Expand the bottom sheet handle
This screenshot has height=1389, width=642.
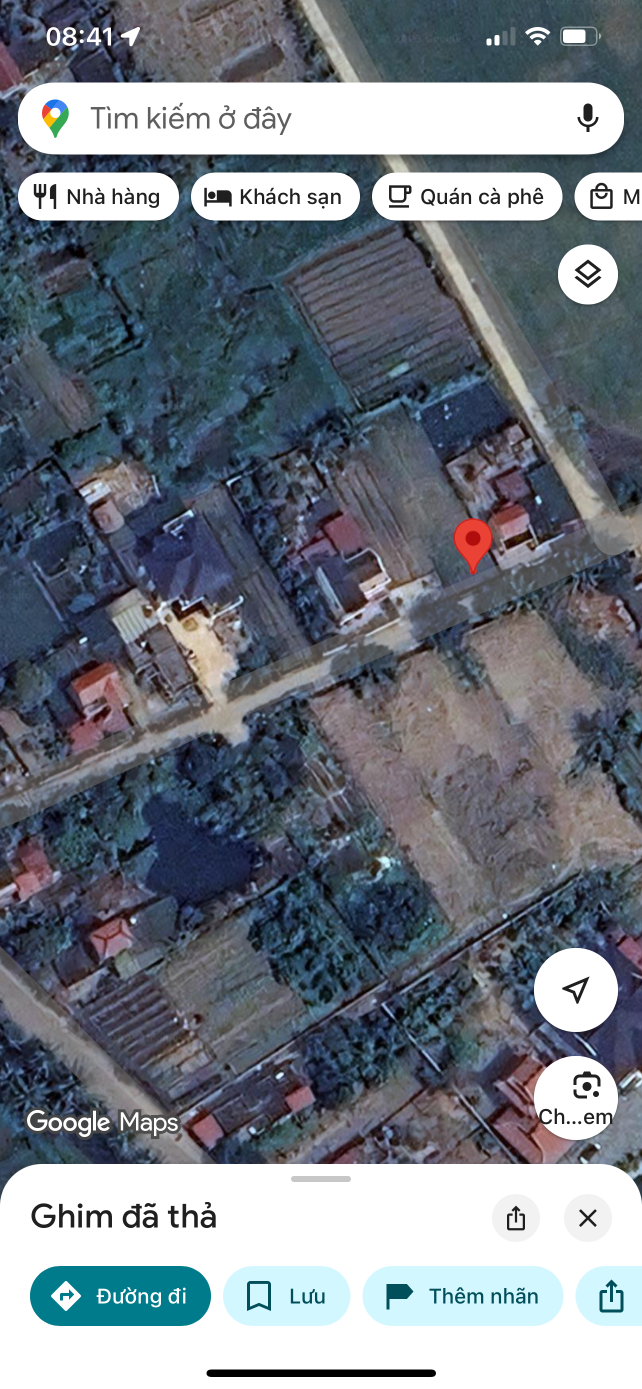pyautogui.click(x=321, y=1179)
